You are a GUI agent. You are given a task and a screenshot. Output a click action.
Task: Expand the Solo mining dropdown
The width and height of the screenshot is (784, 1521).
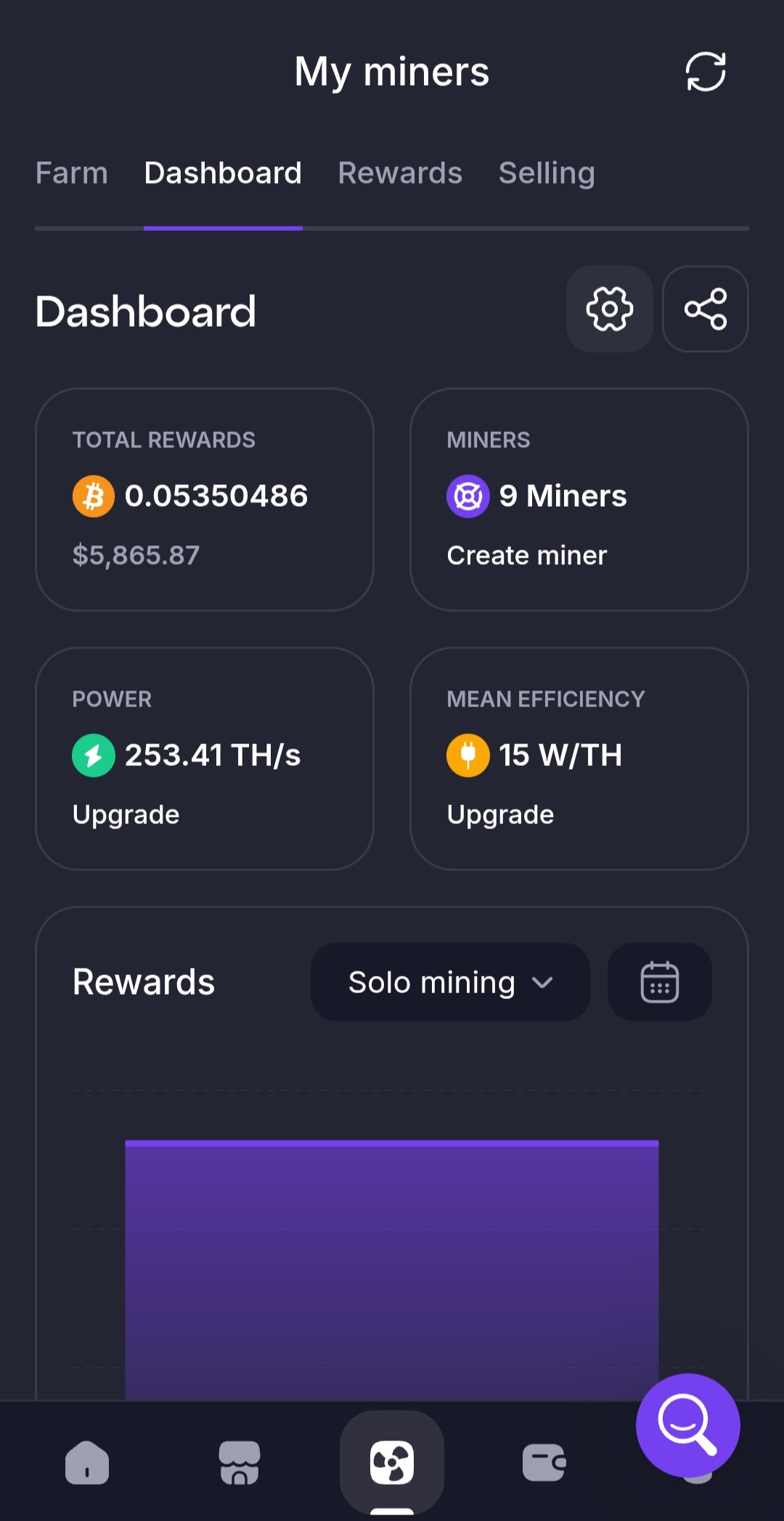(450, 982)
